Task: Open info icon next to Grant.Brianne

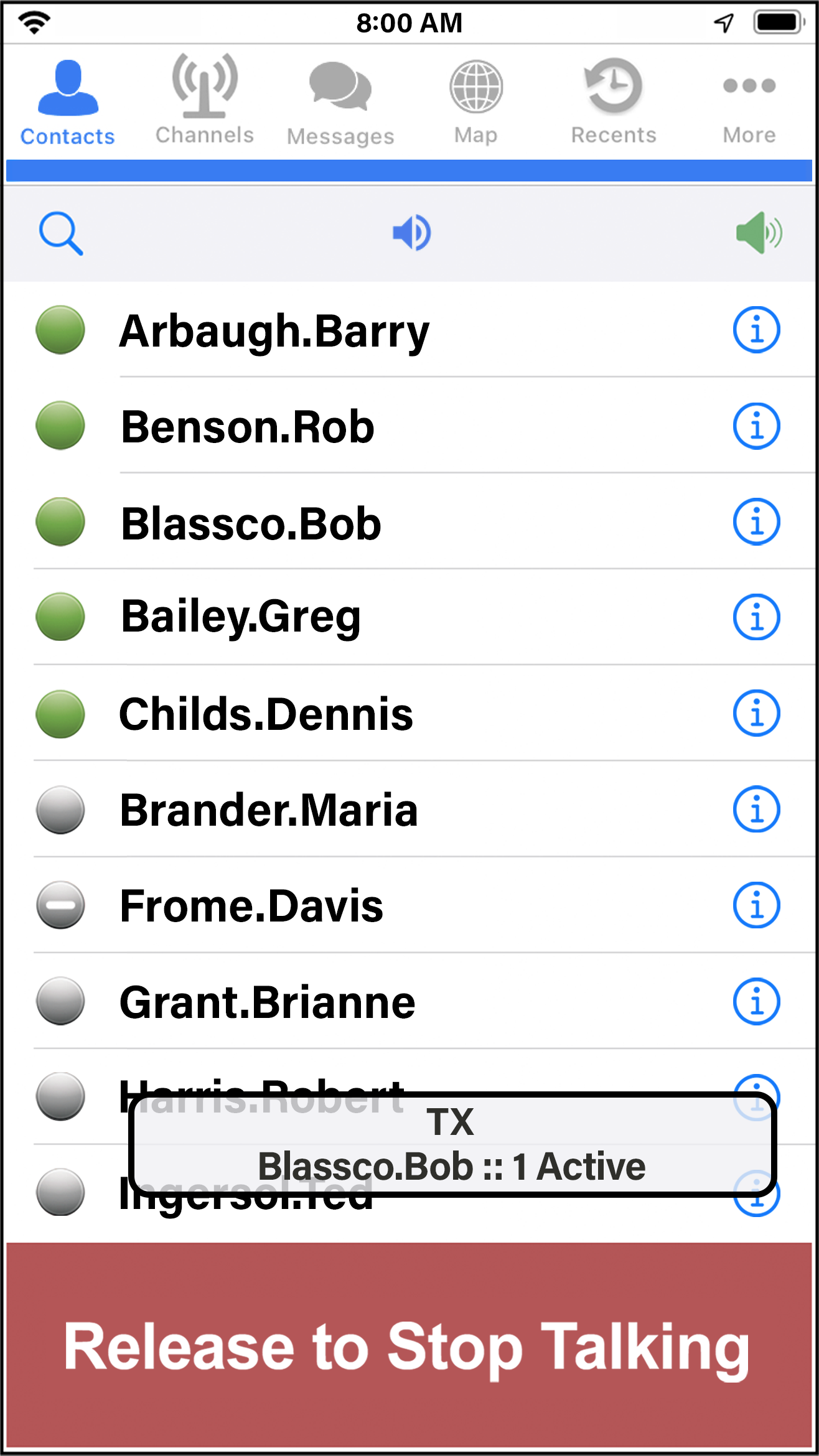Action: point(756,1001)
